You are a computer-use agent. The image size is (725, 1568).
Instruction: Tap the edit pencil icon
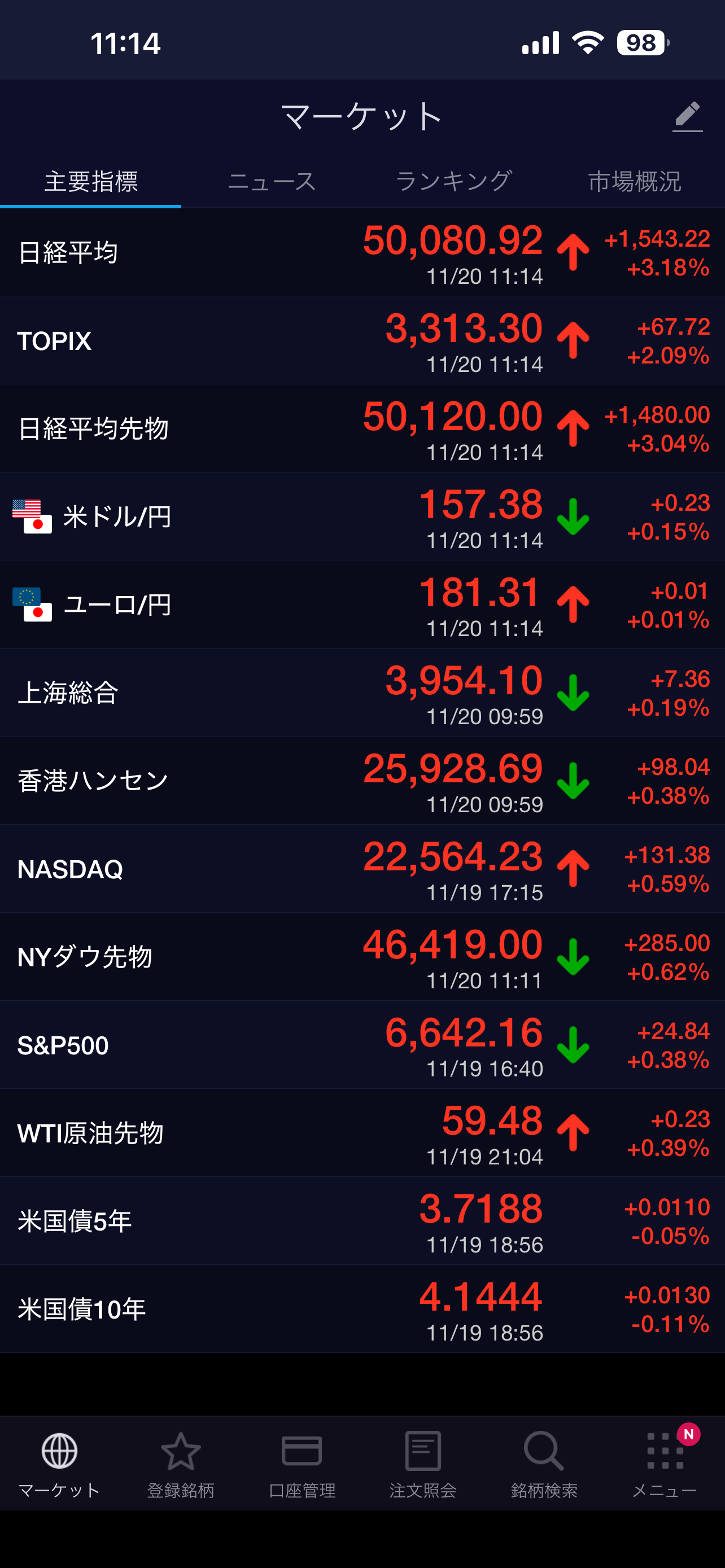[687, 116]
